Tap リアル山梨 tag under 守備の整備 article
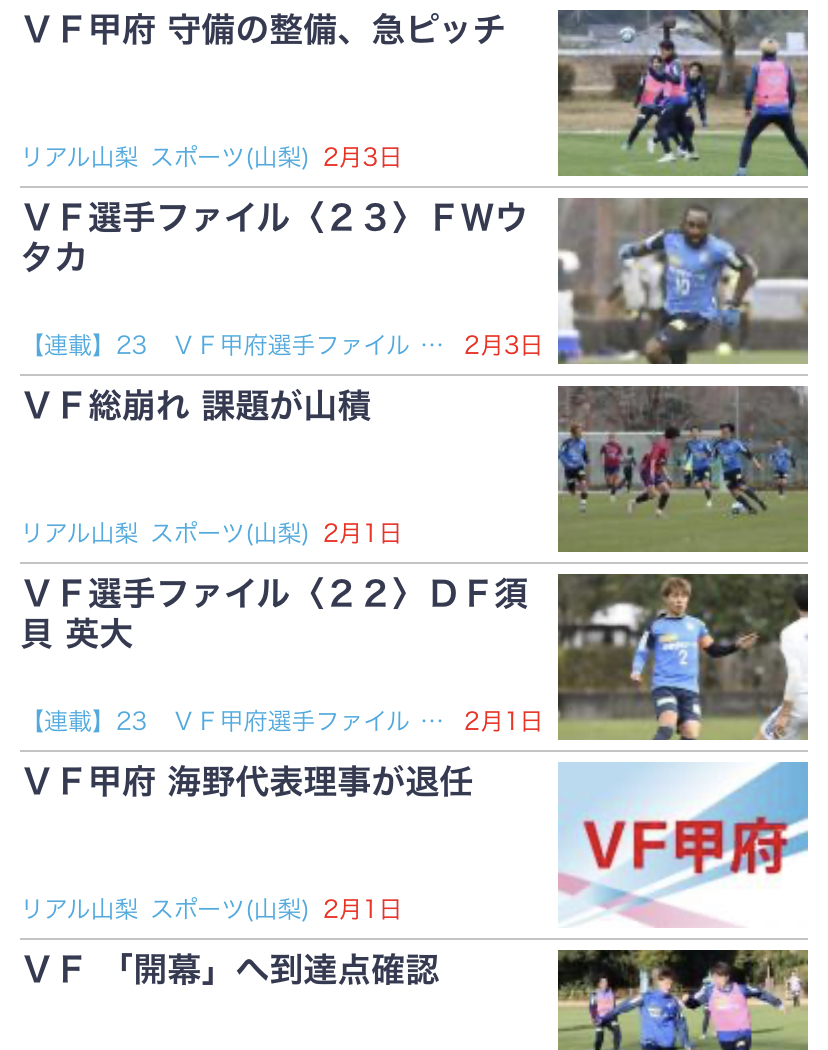The width and height of the screenshot is (828, 1050). [80, 157]
